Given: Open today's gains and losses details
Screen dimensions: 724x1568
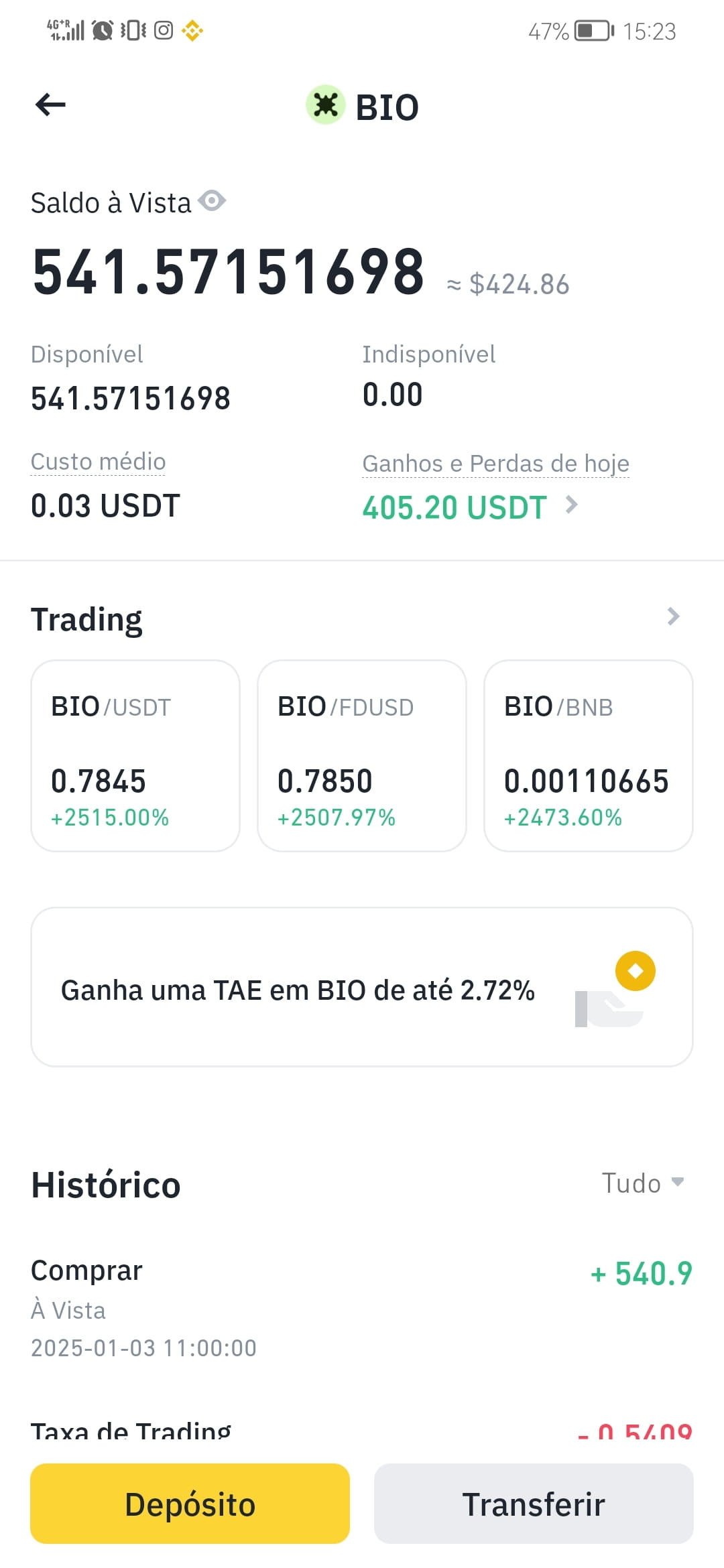Looking at the screenshot, I should click(470, 507).
